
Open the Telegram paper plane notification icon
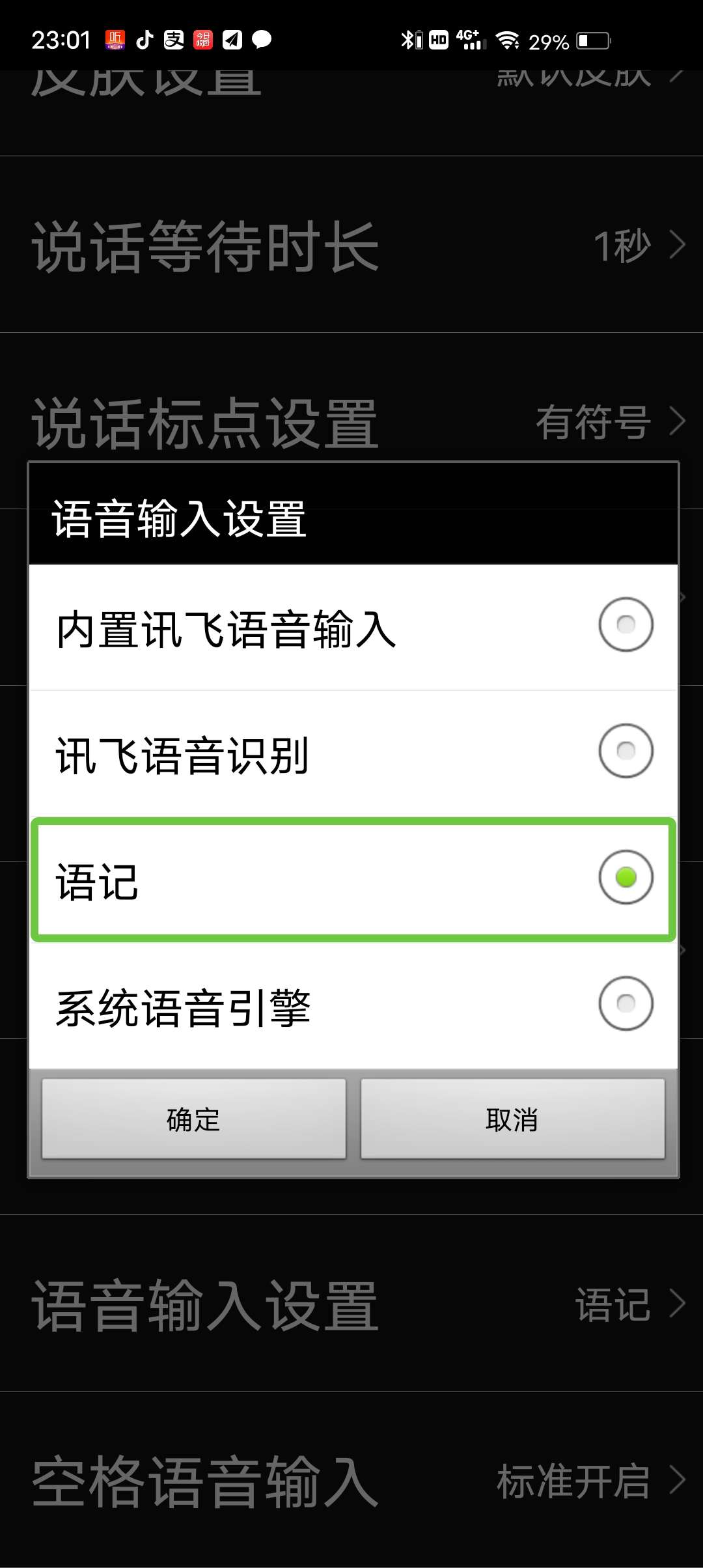click(x=231, y=40)
